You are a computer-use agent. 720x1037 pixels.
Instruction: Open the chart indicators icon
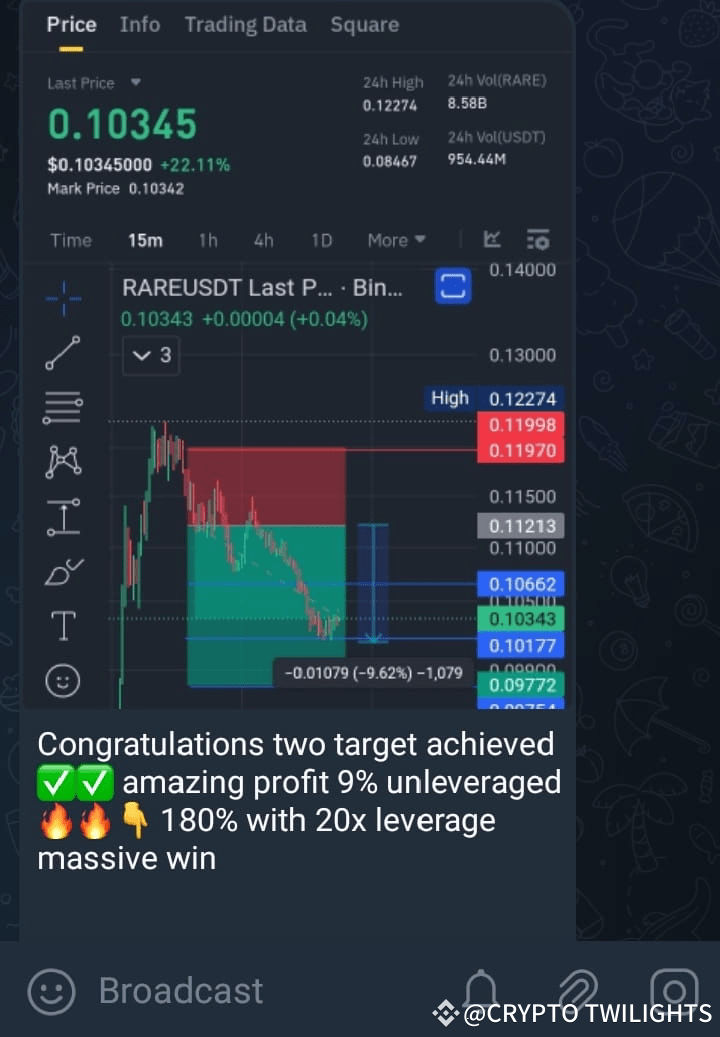point(491,240)
